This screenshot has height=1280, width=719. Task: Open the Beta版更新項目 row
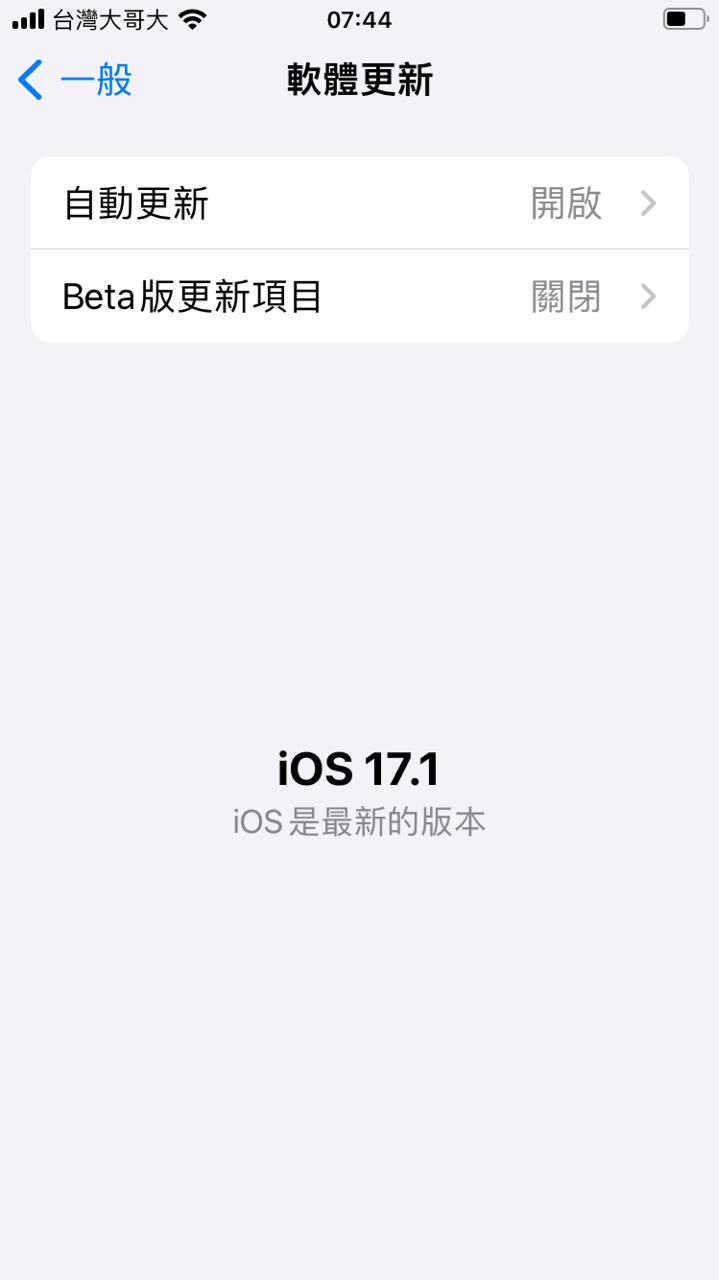pos(360,297)
